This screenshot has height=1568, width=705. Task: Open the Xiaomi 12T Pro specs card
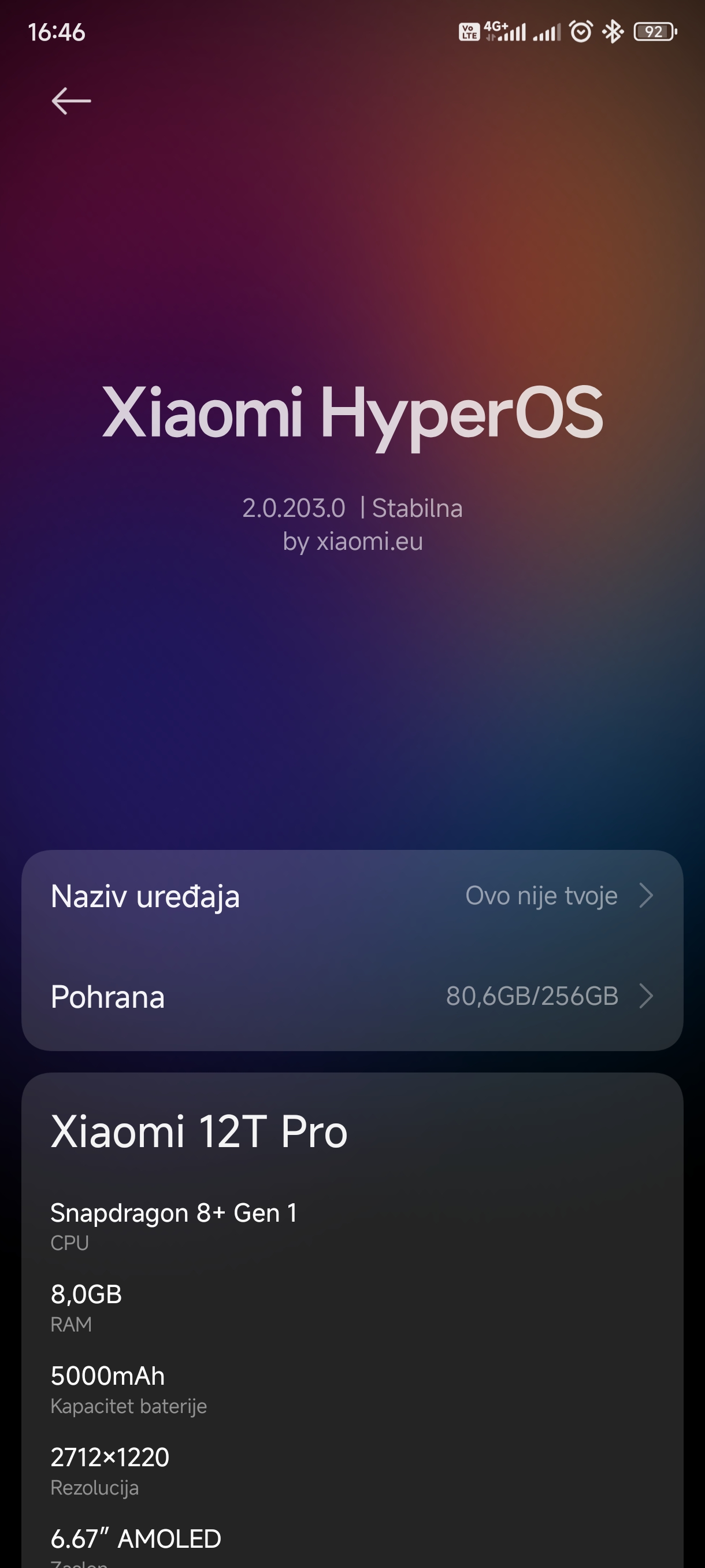(x=352, y=1321)
